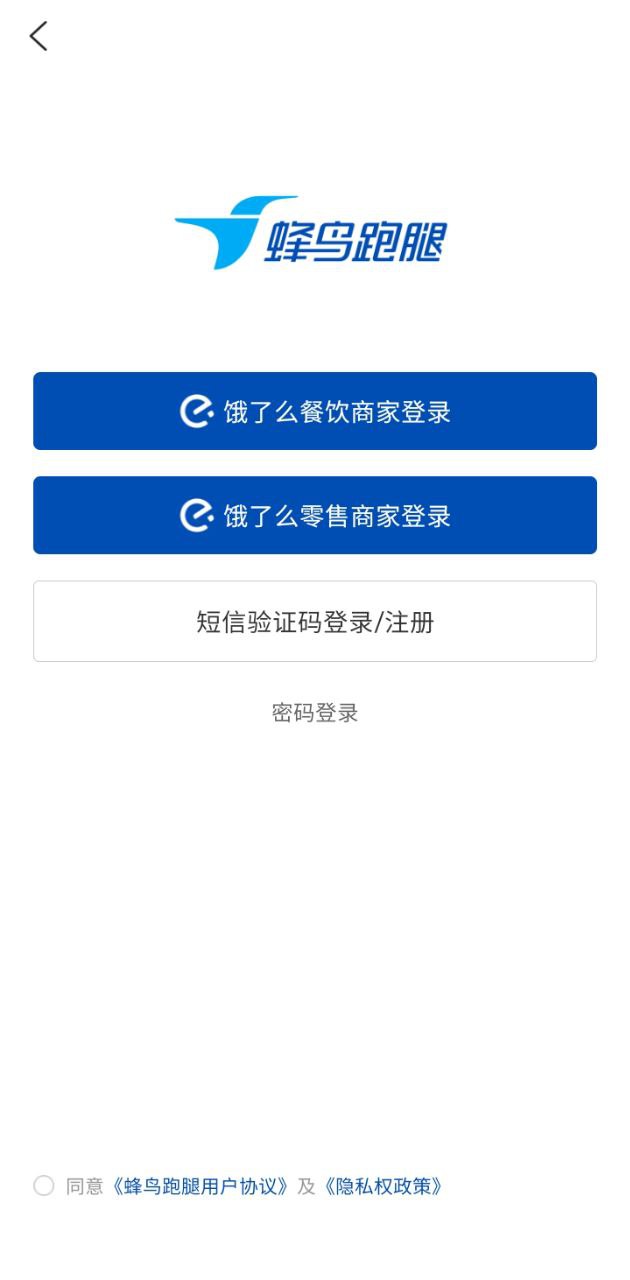Log in as 饿了么零售商家
630x1280 pixels.
coord(315,515)
